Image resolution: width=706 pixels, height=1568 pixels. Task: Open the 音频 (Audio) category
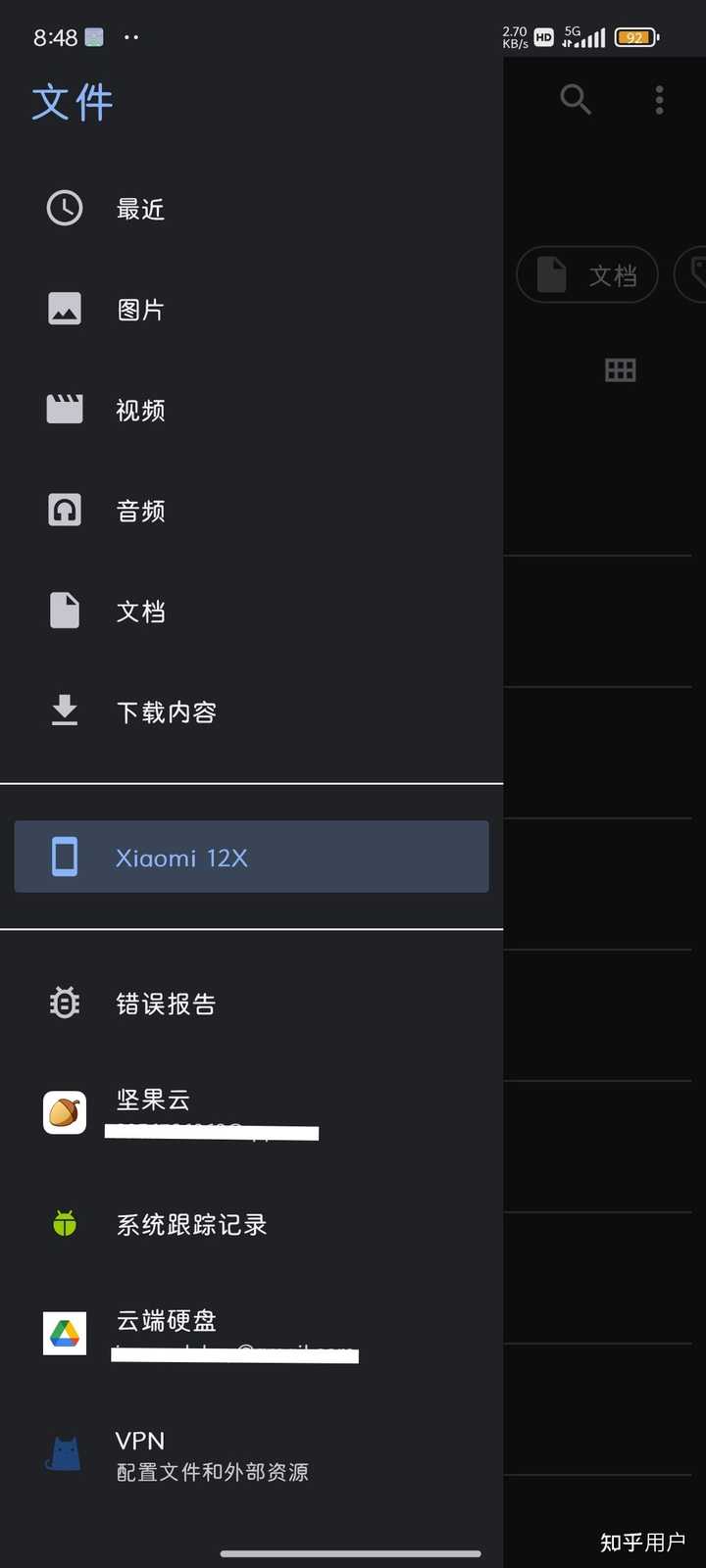pyautogui.click(x=140, y=510)
